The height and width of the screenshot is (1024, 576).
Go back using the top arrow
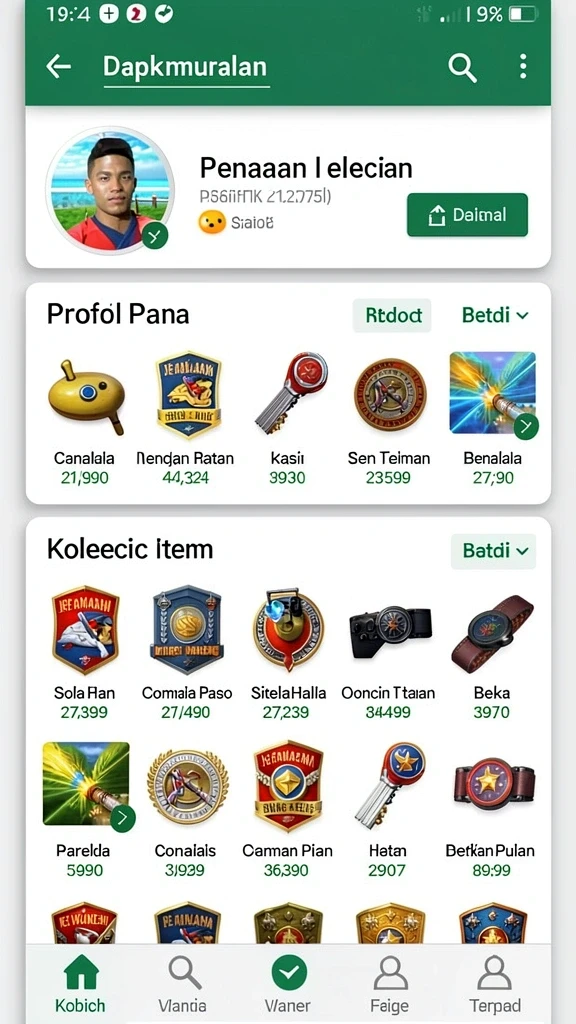58,67
